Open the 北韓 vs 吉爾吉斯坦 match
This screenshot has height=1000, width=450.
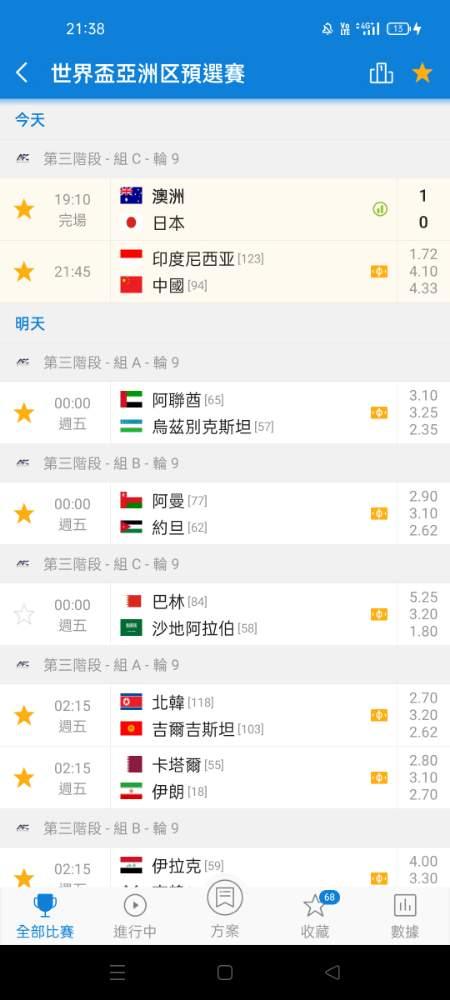point(225,715)
